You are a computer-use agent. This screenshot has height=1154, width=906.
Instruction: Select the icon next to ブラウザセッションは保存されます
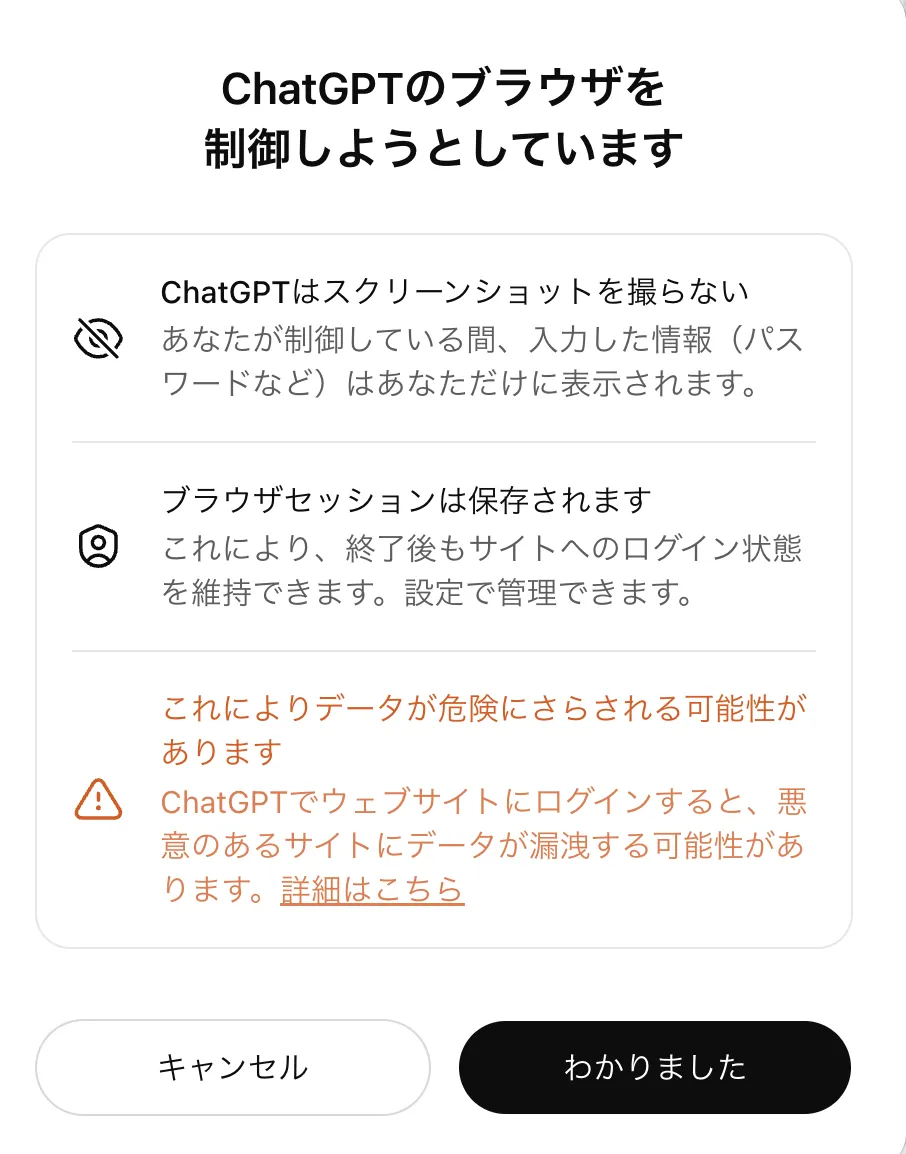97,544
